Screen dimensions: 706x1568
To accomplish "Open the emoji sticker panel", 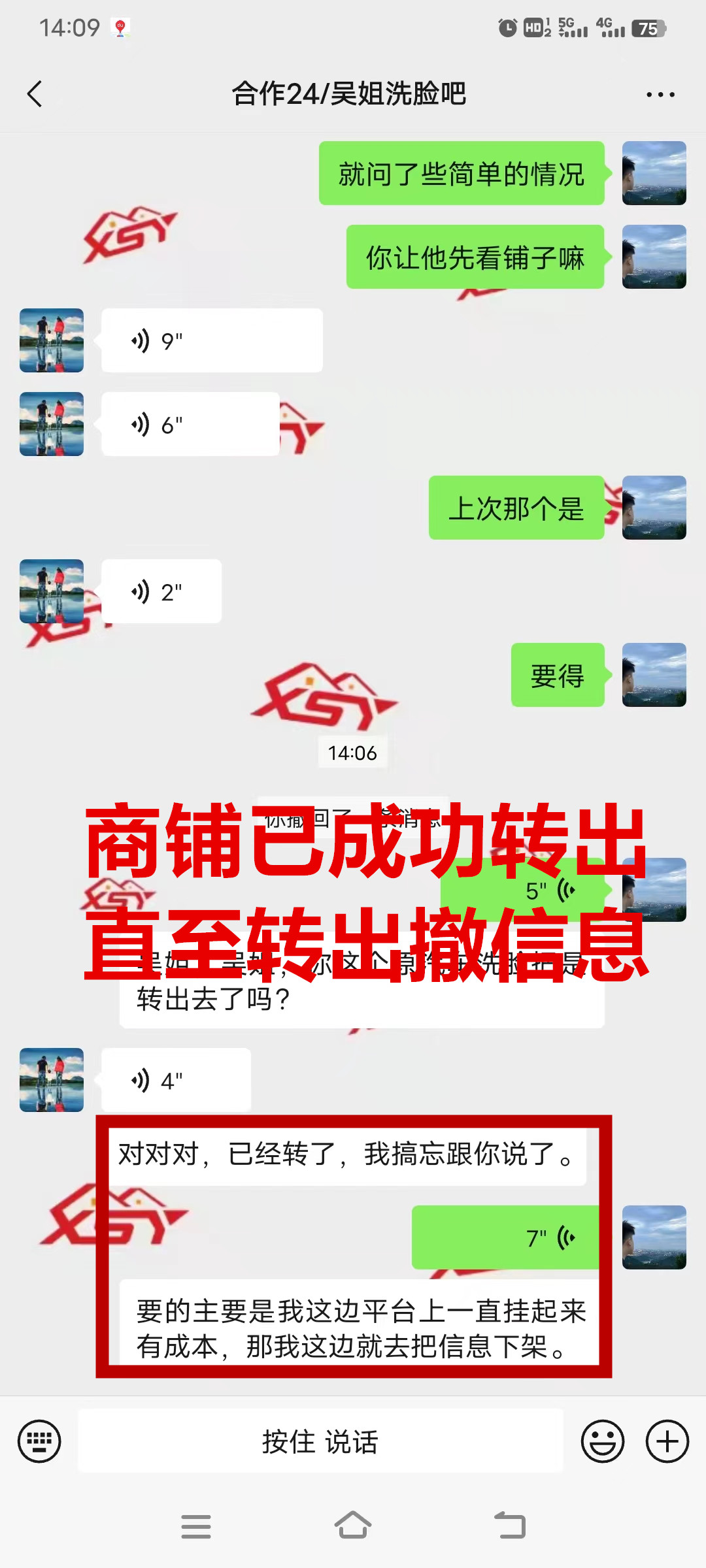I will tap(602, 1441).
